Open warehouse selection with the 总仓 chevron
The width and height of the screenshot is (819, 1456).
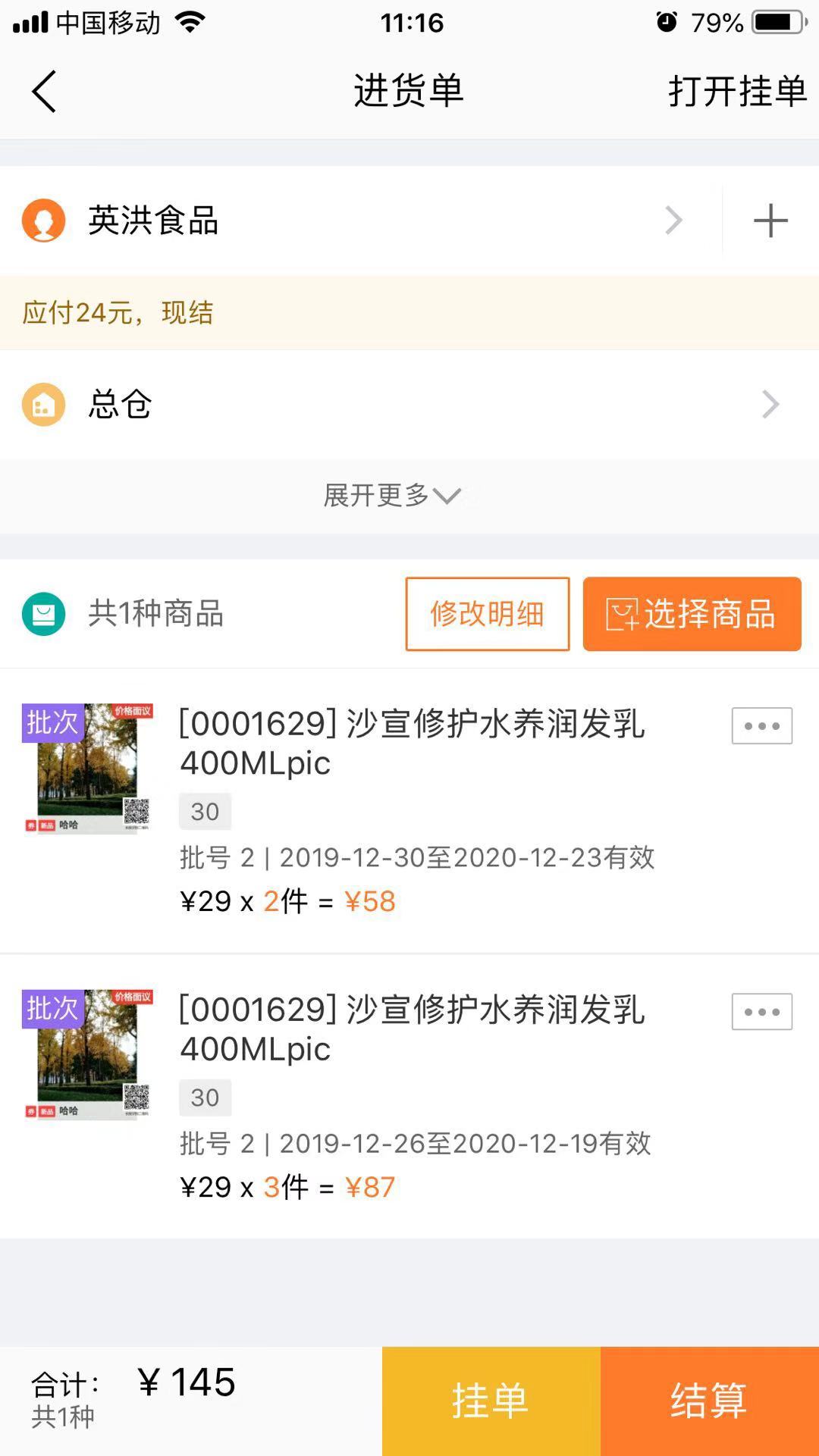(769, 405)
